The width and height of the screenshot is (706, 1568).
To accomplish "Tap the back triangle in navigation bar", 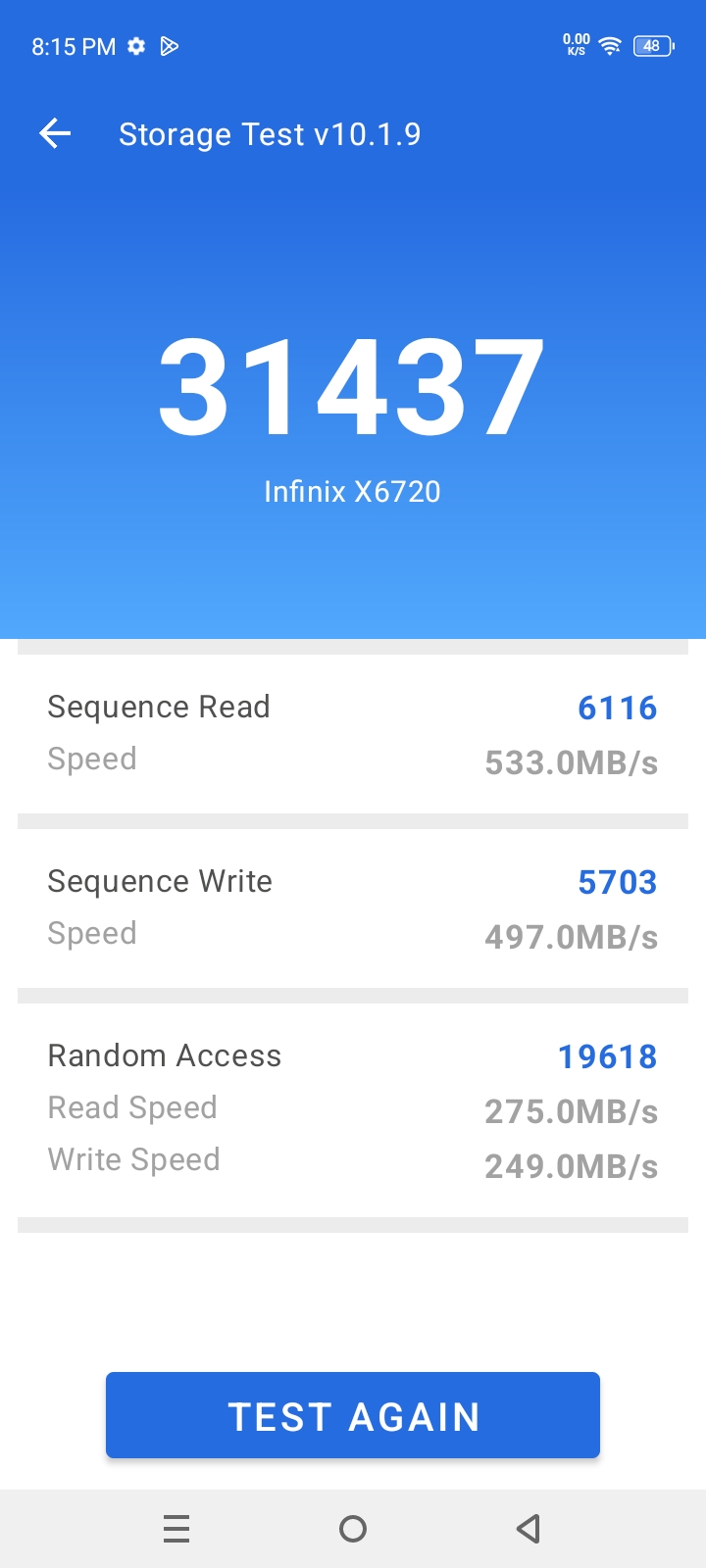I will [528, 1528].
